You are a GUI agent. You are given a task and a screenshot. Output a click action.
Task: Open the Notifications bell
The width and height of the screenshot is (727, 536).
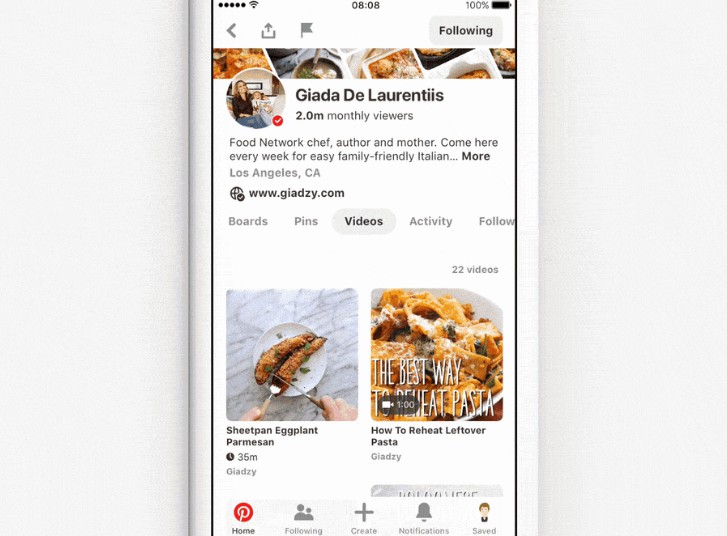pos(424,516)
